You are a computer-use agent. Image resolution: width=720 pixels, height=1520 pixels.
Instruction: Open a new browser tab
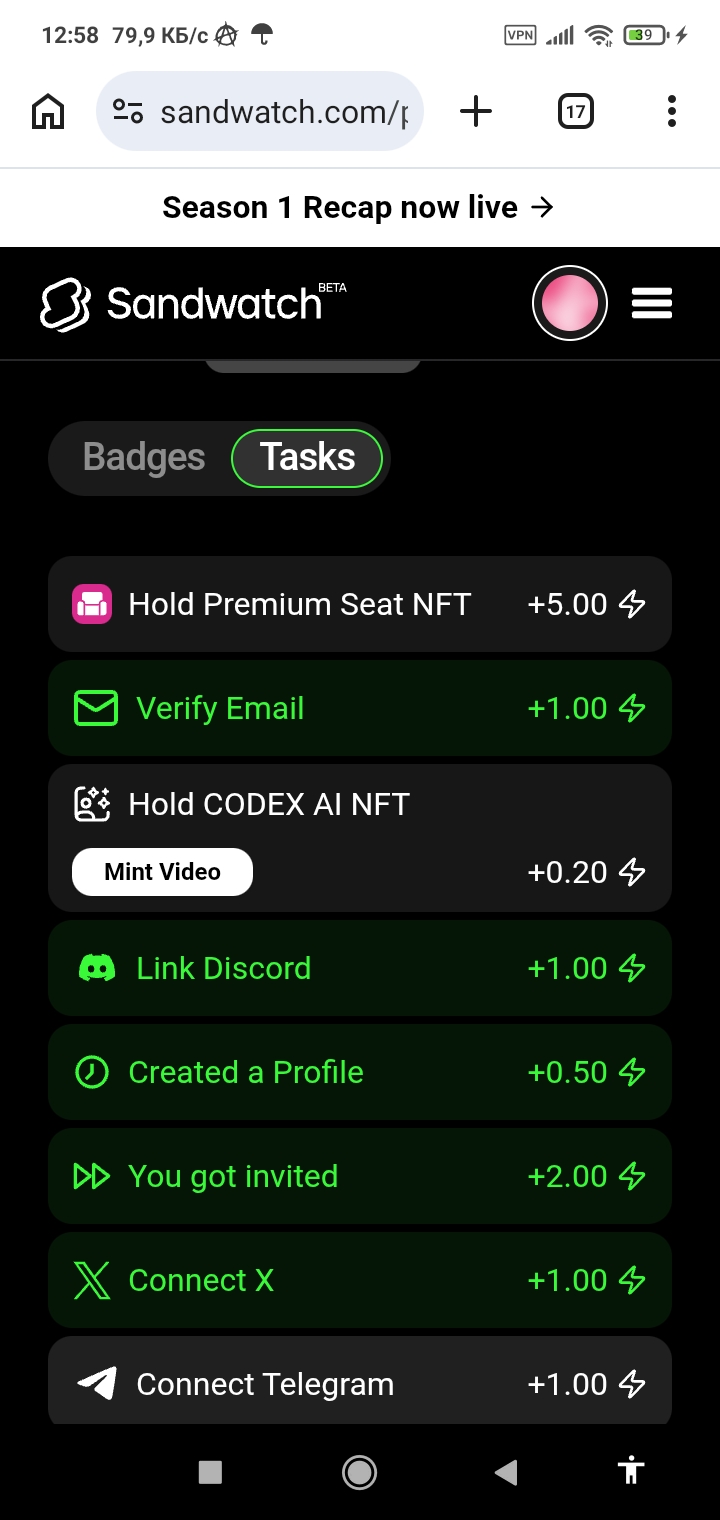point(476,112)
